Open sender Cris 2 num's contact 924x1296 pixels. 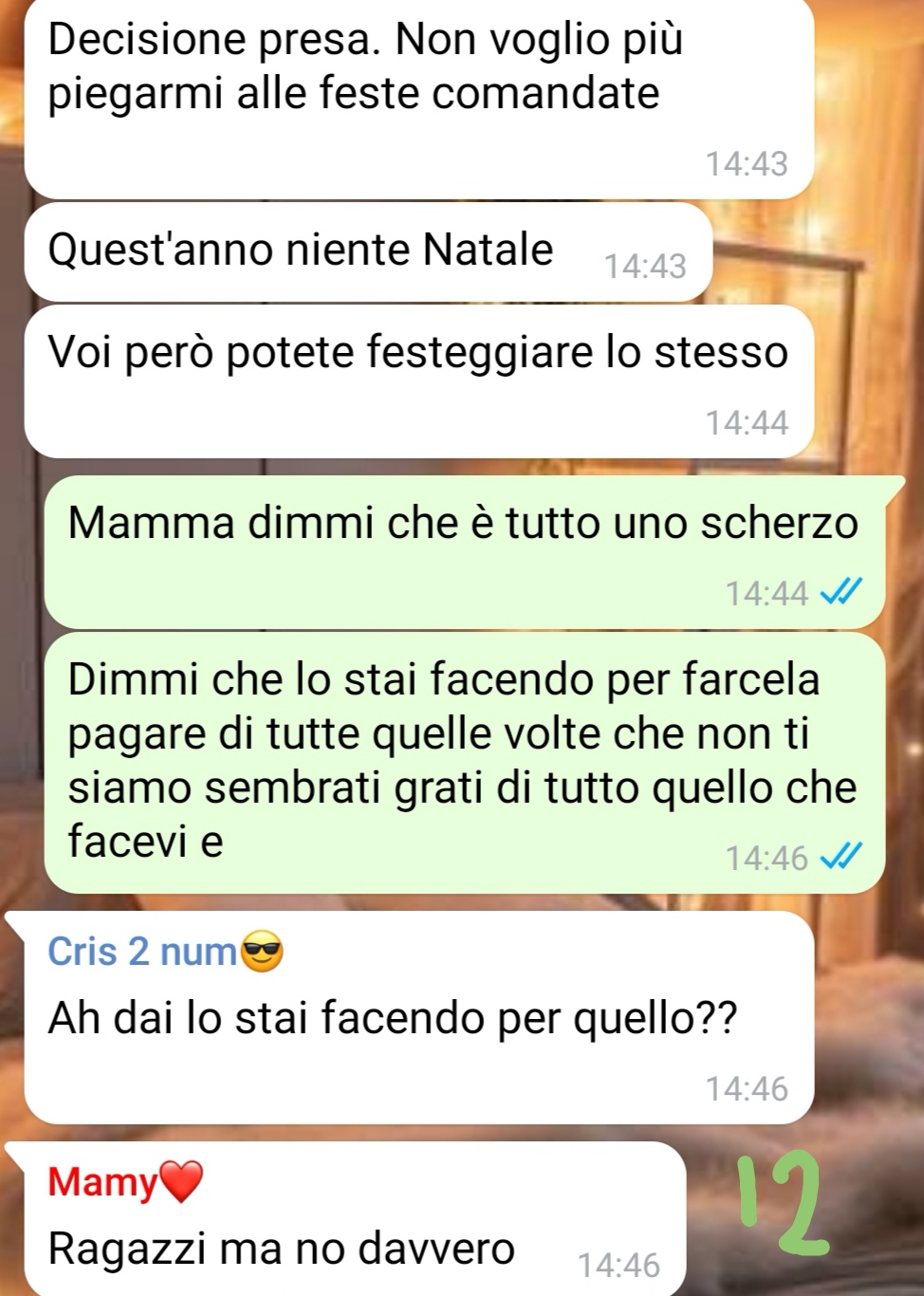pyautogui.click(x=142, y=952)
